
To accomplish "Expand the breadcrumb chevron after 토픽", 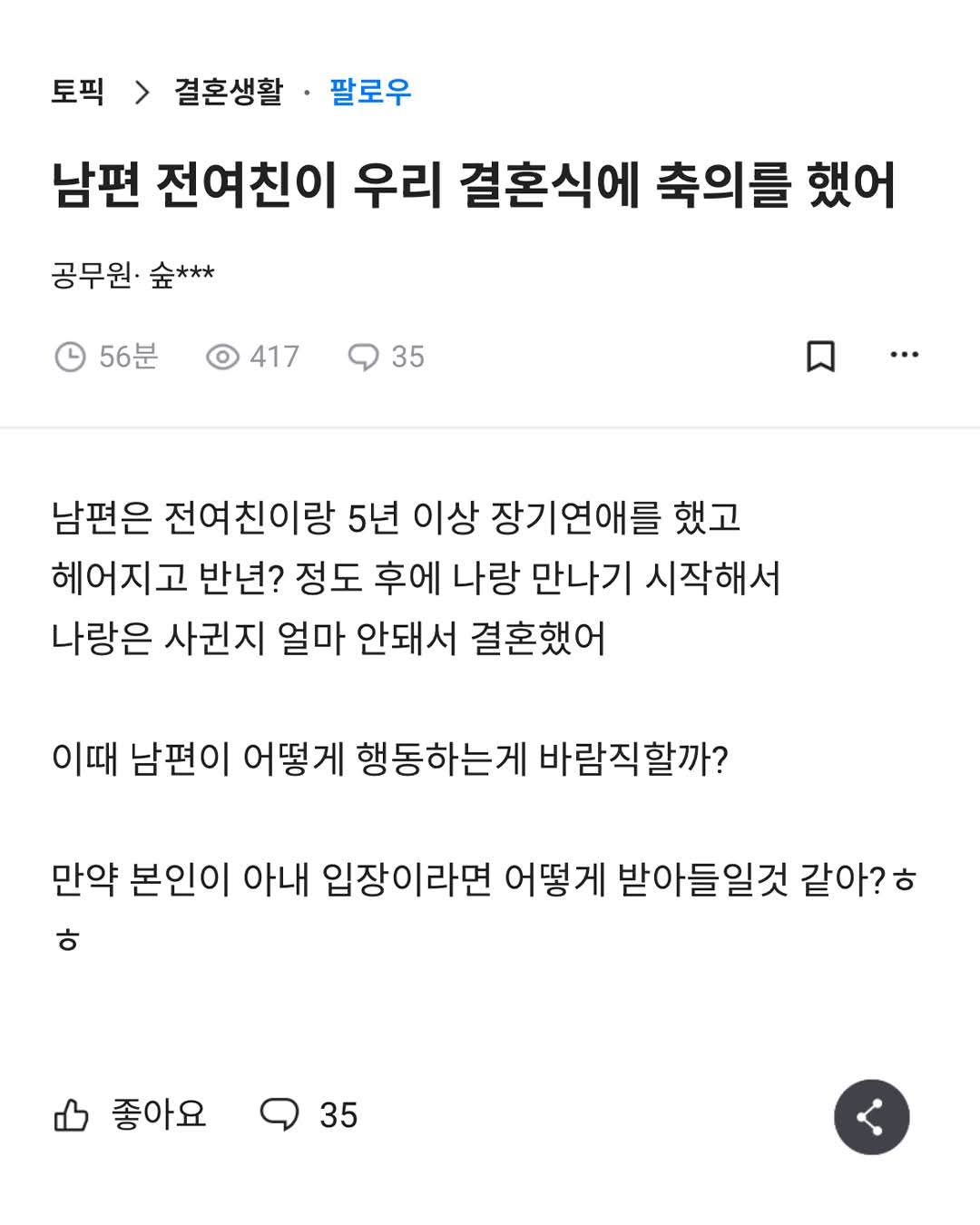I will coord(142,91).
